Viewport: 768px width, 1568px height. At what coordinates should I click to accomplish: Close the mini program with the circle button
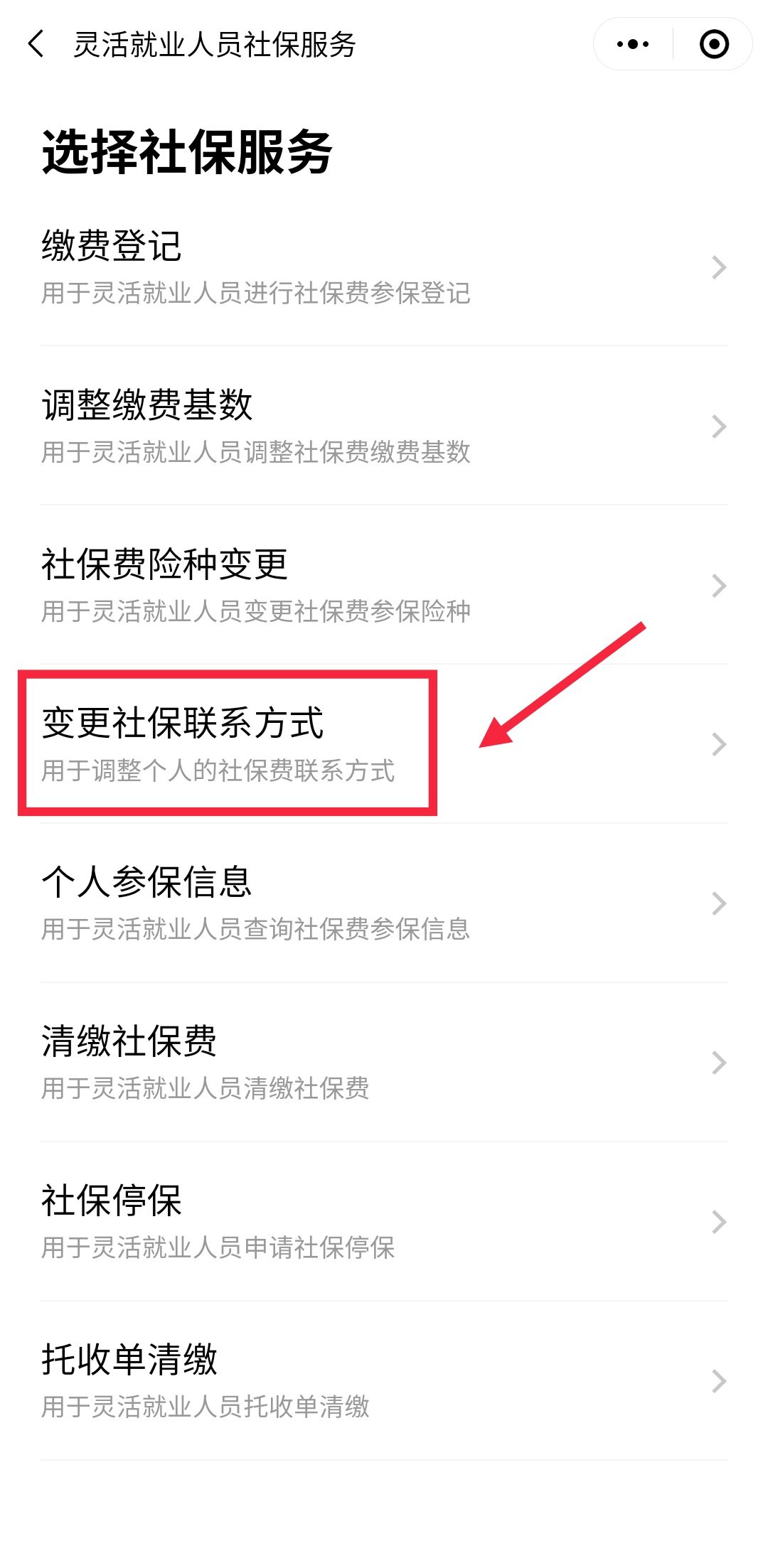pos(713,44)
